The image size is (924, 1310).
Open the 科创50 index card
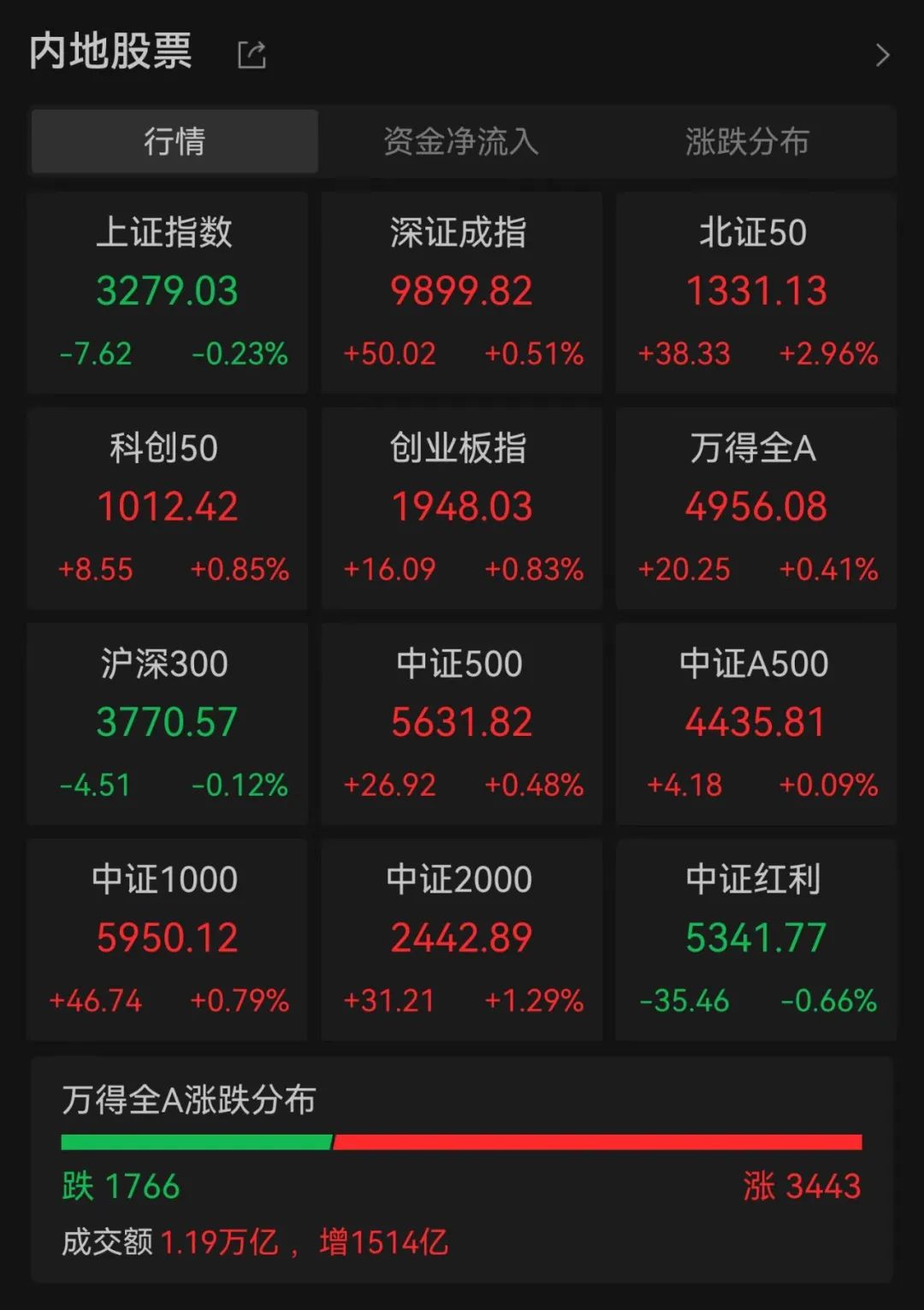[x=167, y=508]
